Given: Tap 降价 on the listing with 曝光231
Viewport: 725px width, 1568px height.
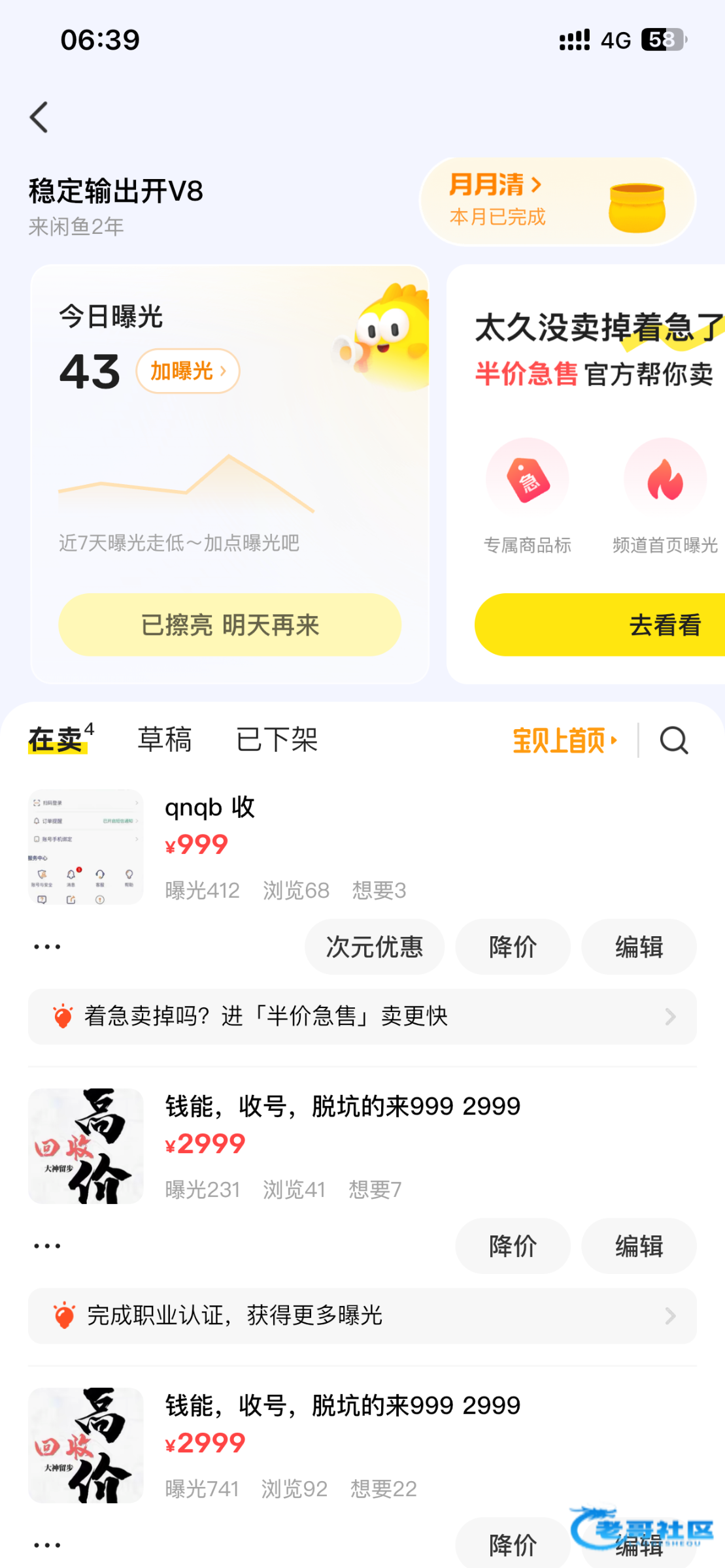Looking at the screenshot, I should point(513,1246).
